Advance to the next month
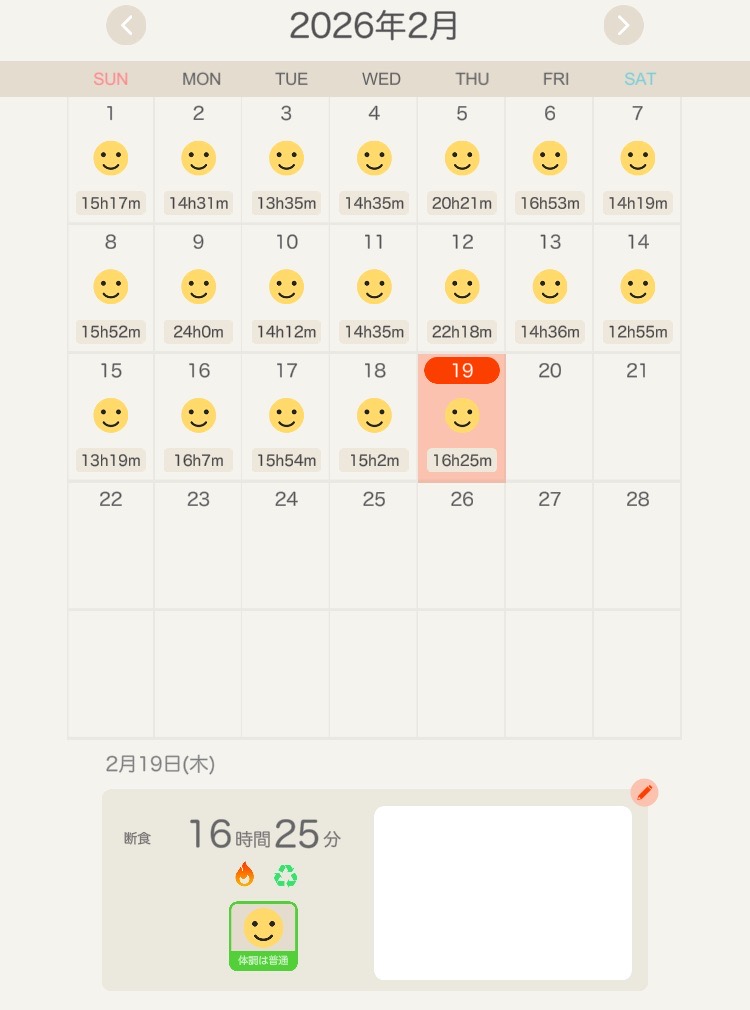The width and height of the screenshot is (750, 1010). (x=623, y=26)
